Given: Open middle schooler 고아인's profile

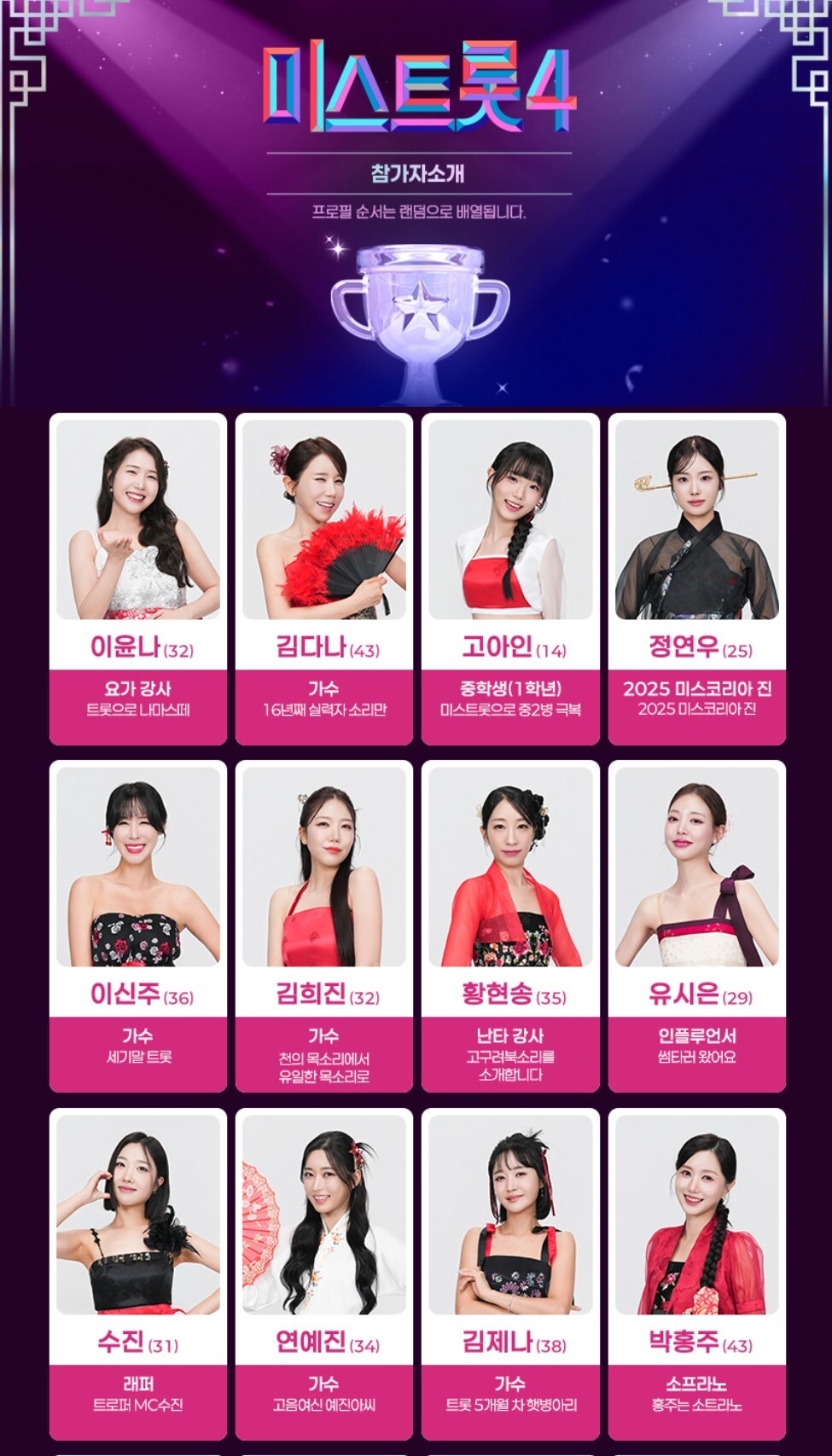Looking at the screenshot, I should (510, 578).
